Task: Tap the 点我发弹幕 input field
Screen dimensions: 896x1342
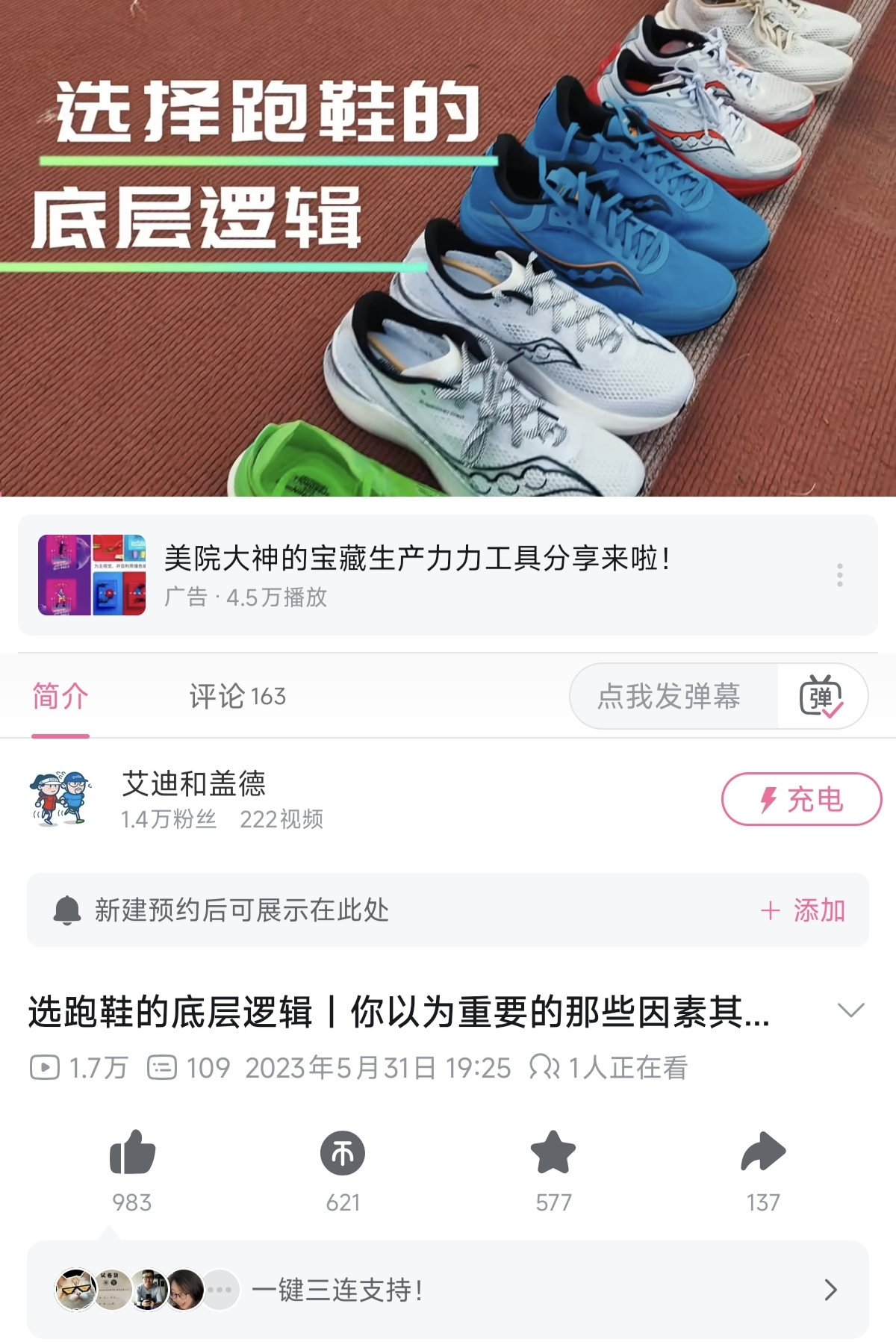Action: (669, 696)
